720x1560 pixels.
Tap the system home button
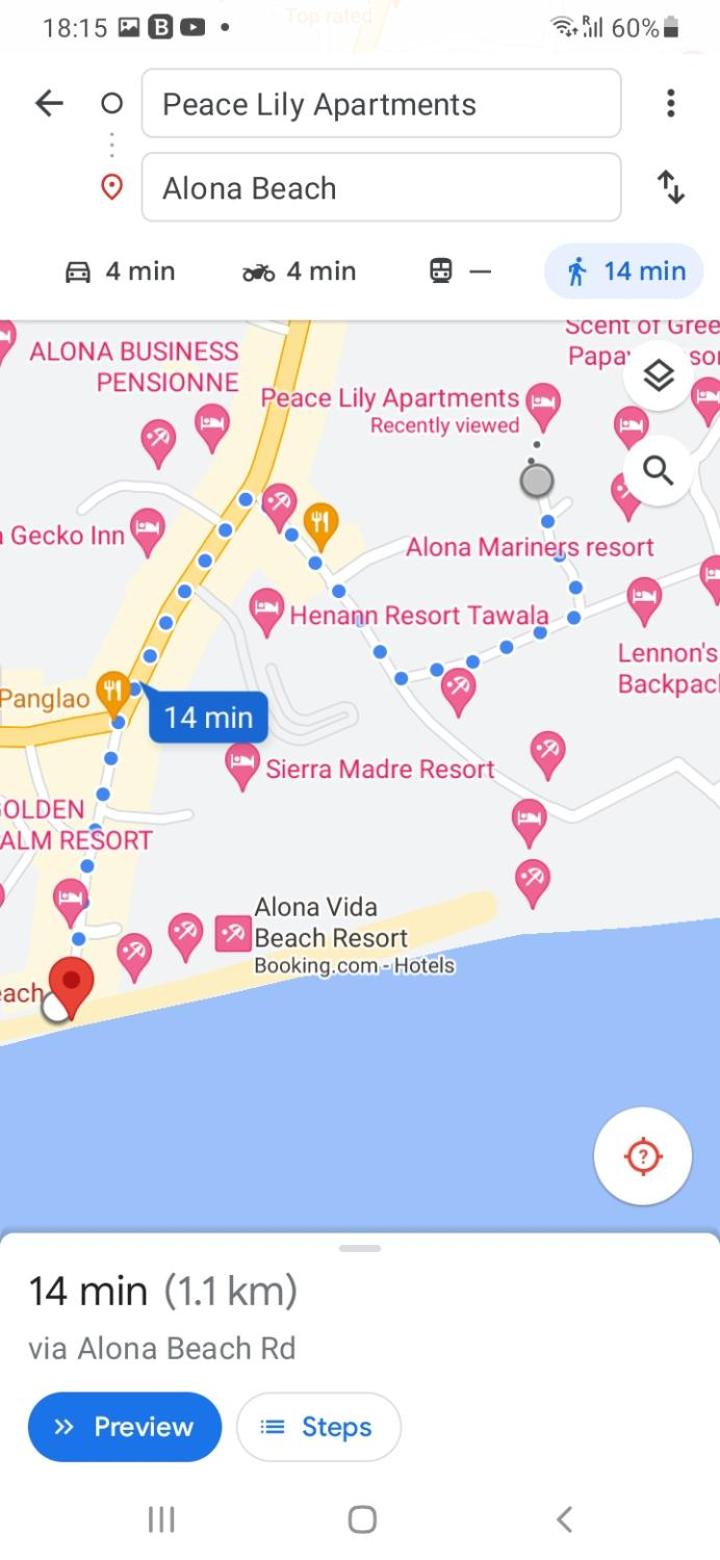tap(362, 1520)
